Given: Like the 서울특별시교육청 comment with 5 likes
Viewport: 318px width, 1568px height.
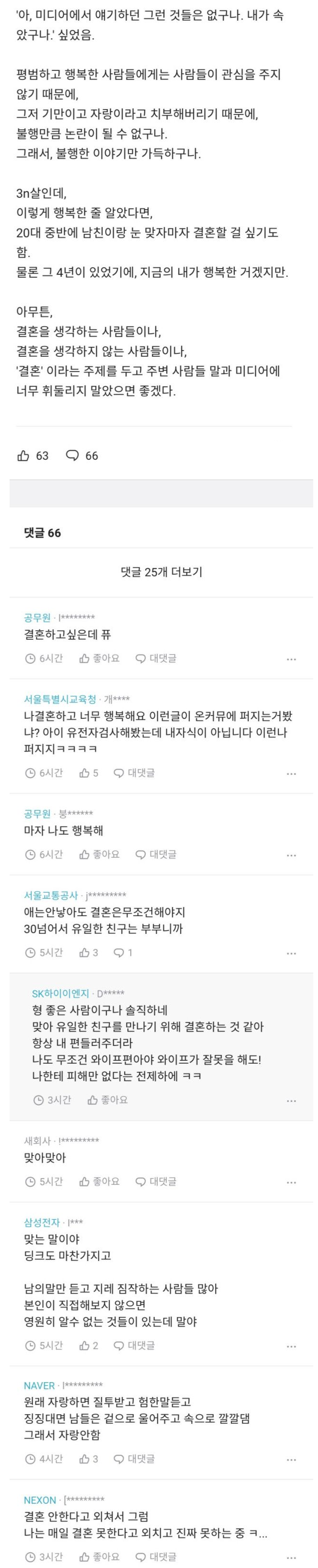Looking at the screenshot, I should pyautogui.click(x=89, y=773).
